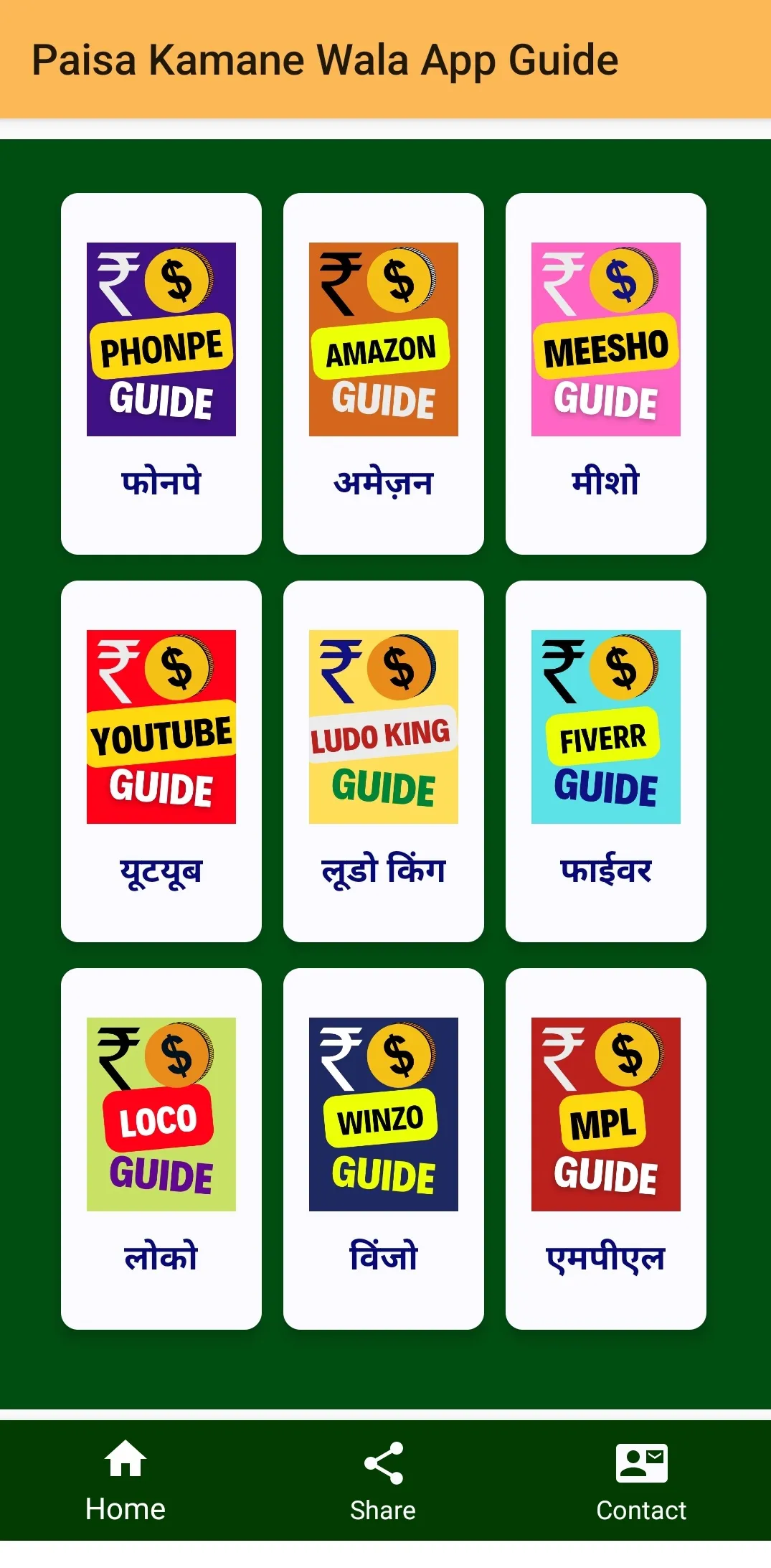Open the Fiverr guide card
Viewport: 771px width, 1568px height.
pos(606,761)
